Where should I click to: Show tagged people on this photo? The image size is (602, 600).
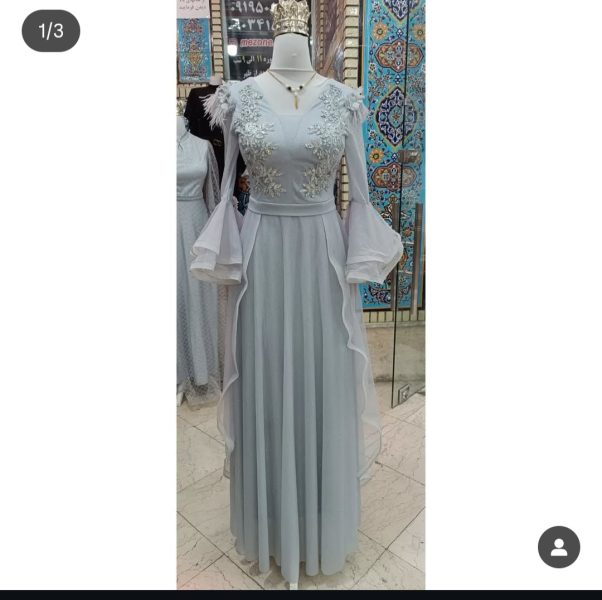coord(558,547)
